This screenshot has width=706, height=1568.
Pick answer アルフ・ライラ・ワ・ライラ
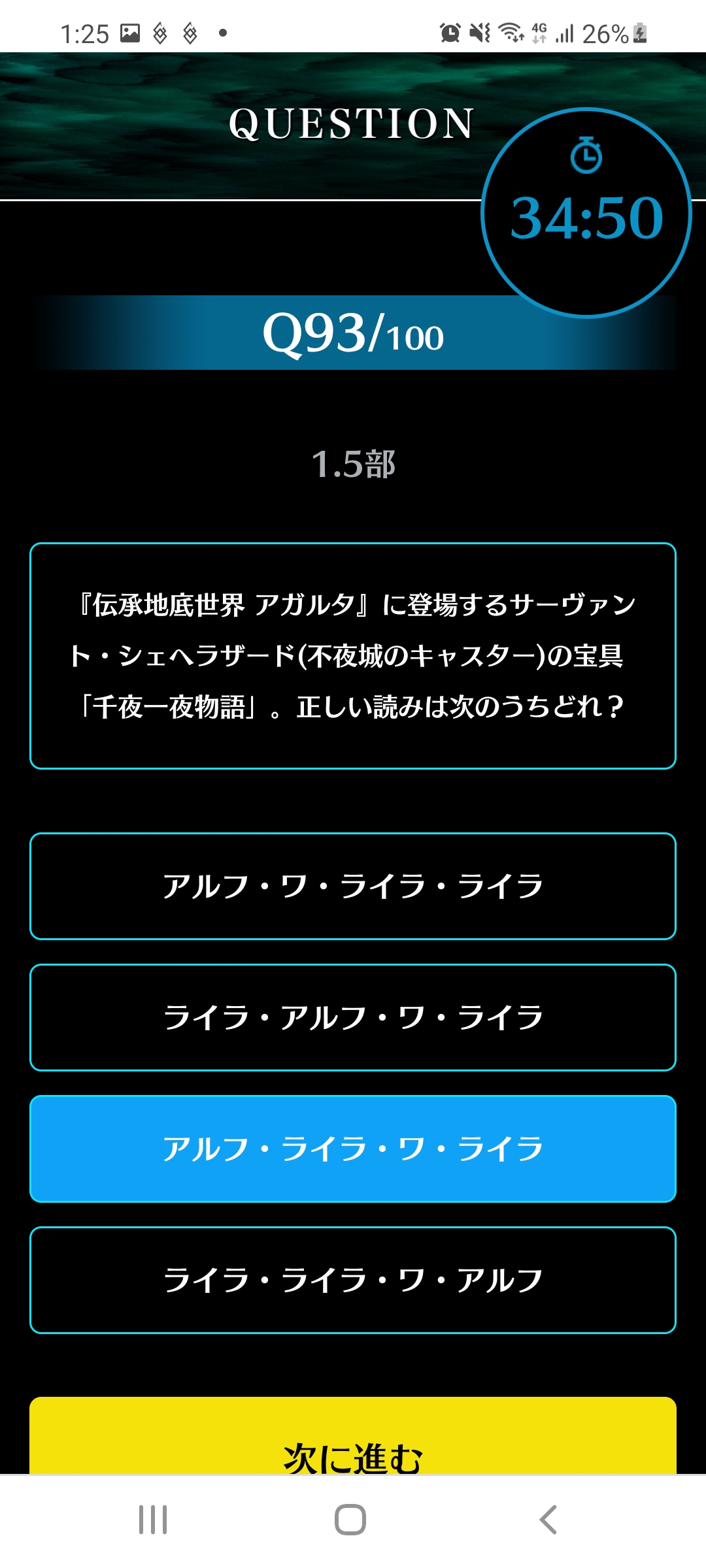353,1149
